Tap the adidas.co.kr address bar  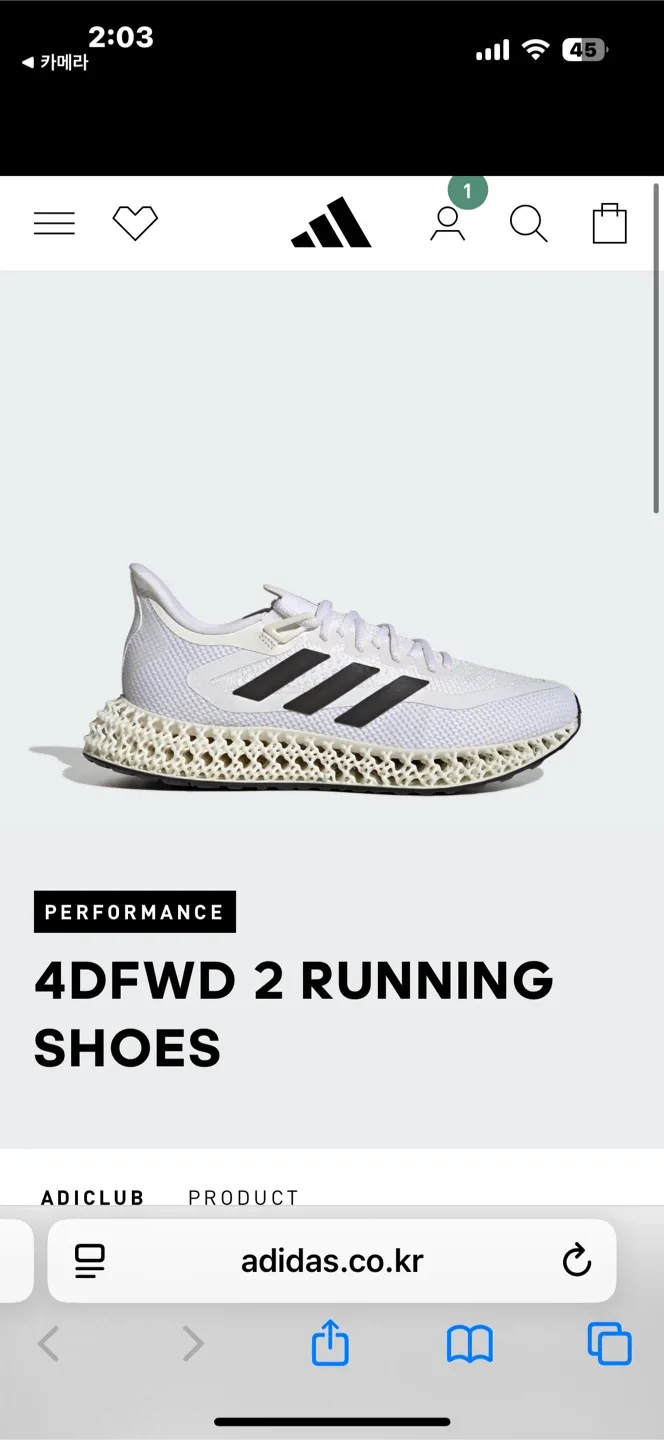pos(332,1261)
